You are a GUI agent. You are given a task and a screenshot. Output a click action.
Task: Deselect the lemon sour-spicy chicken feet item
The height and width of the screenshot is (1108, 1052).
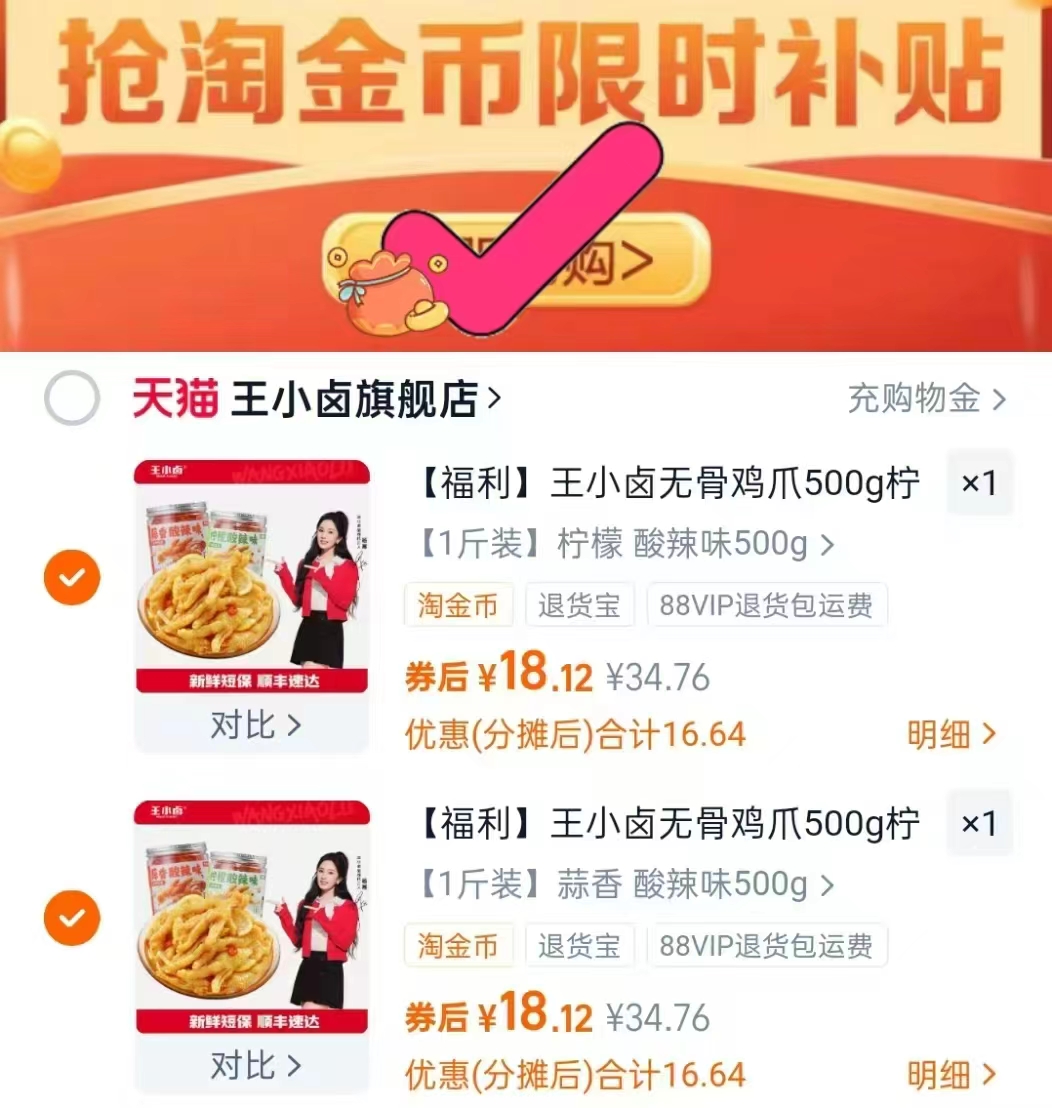coord(71,578)
